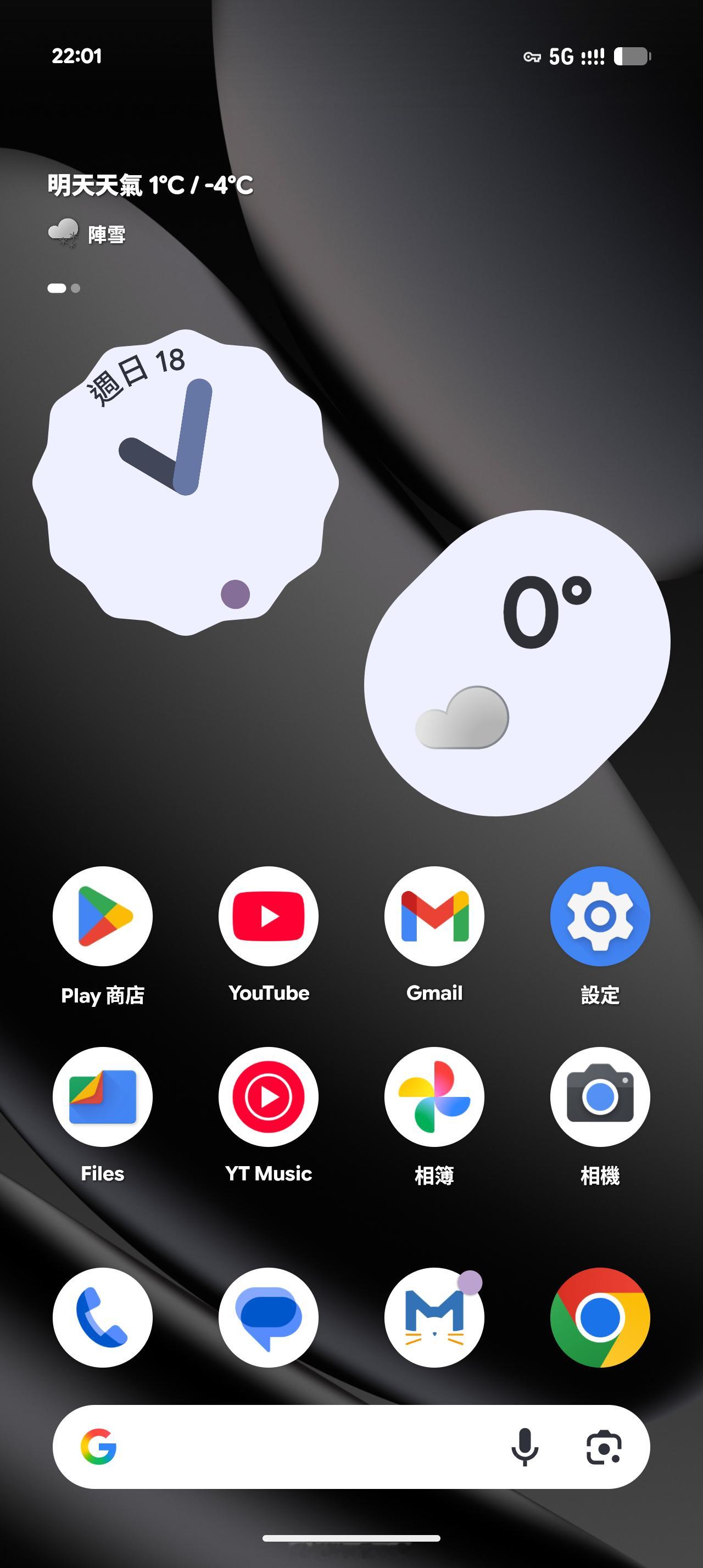
Task: Open the cat-logo manga app with notification dot
Action: 434,1317
